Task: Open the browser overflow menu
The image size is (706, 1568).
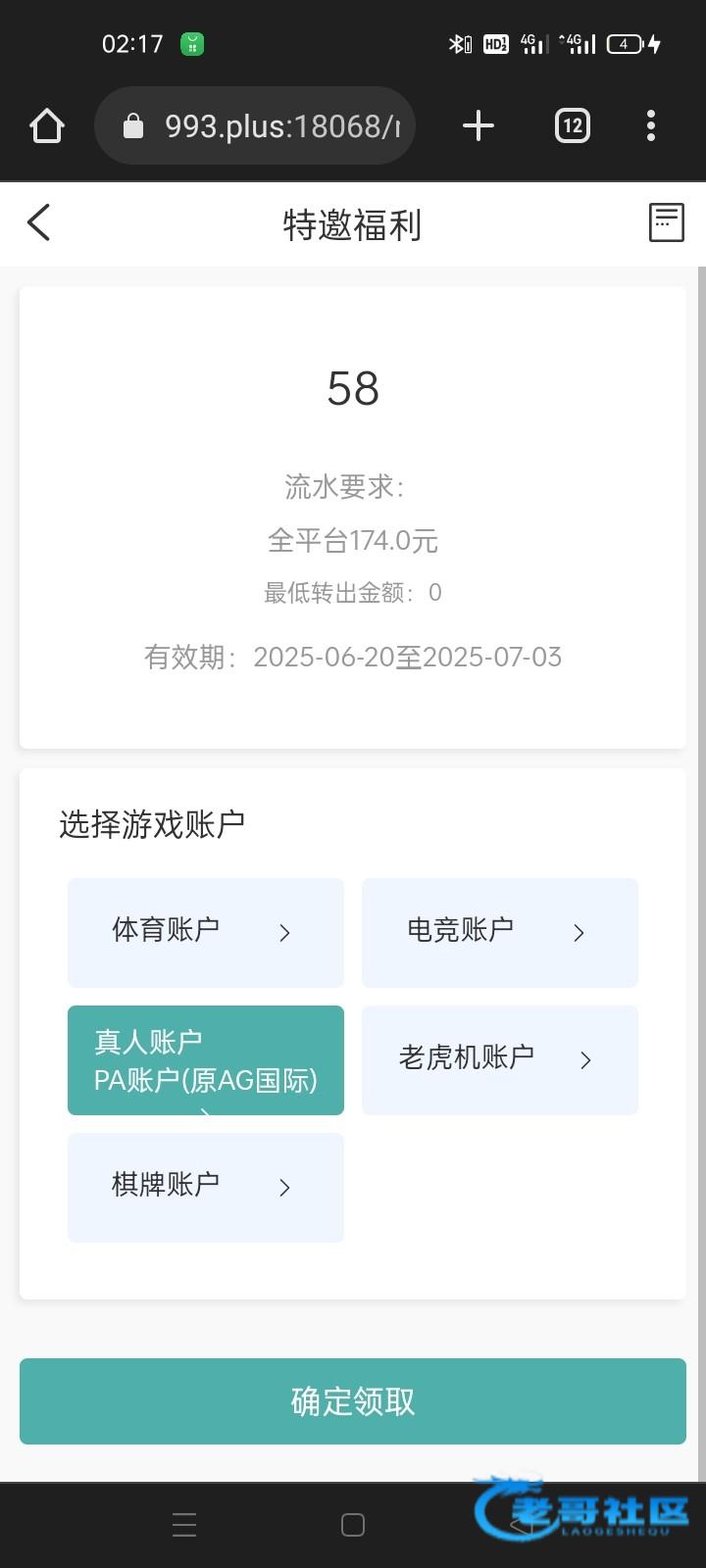Action: tap(651, 125)
